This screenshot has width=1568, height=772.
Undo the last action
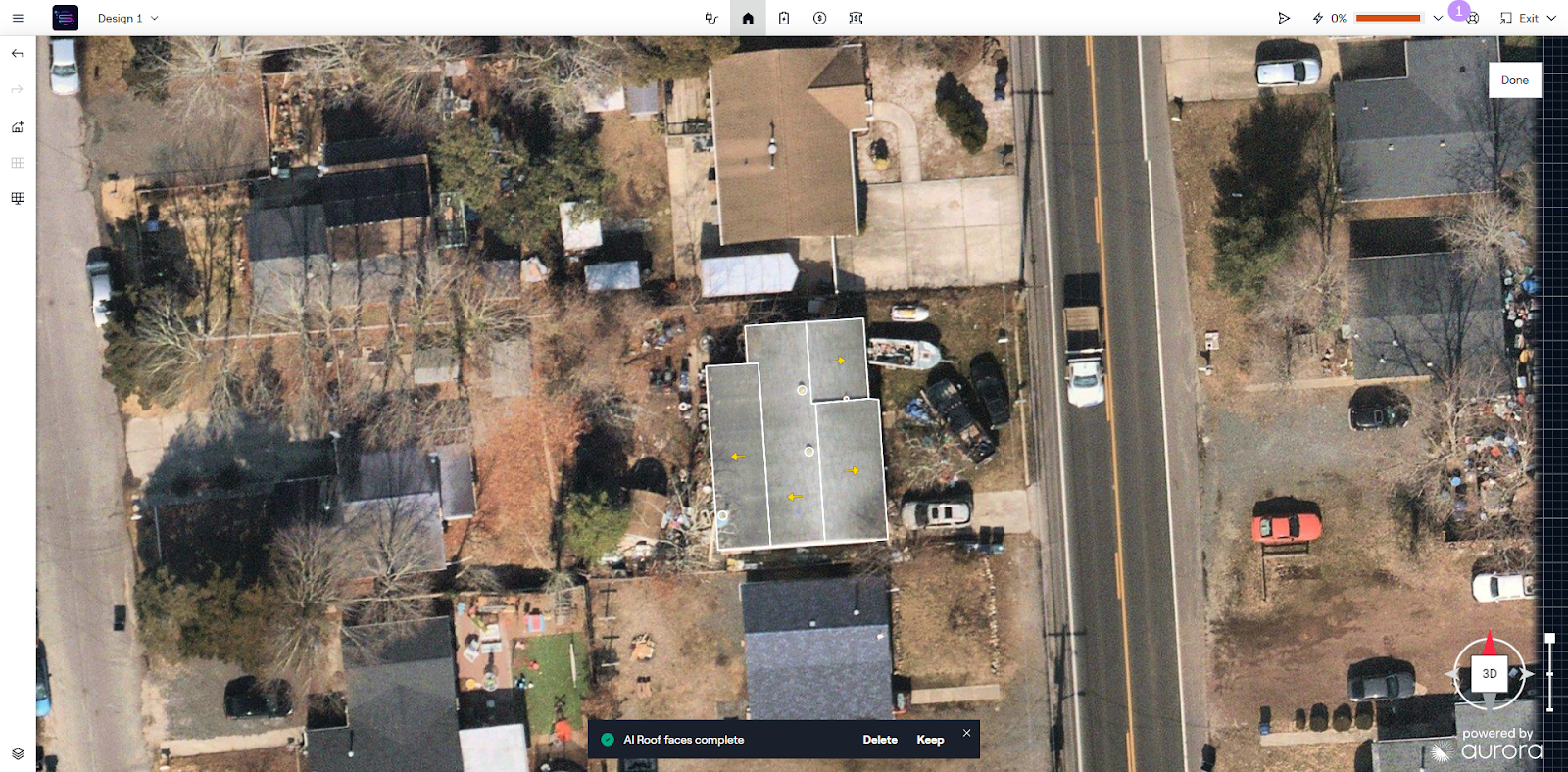[18, 54]
